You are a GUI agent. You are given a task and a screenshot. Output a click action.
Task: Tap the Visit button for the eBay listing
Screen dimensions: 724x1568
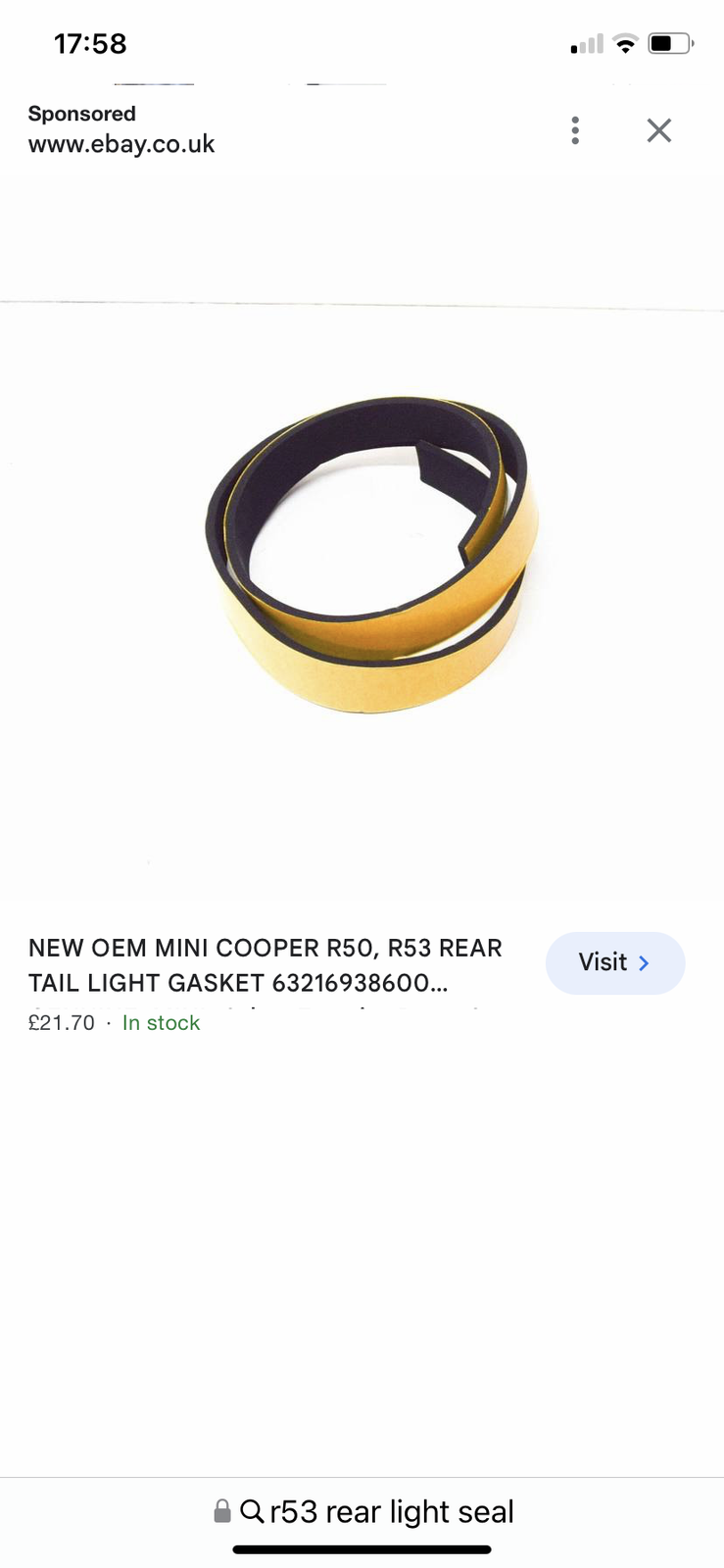tap(614, 962)
